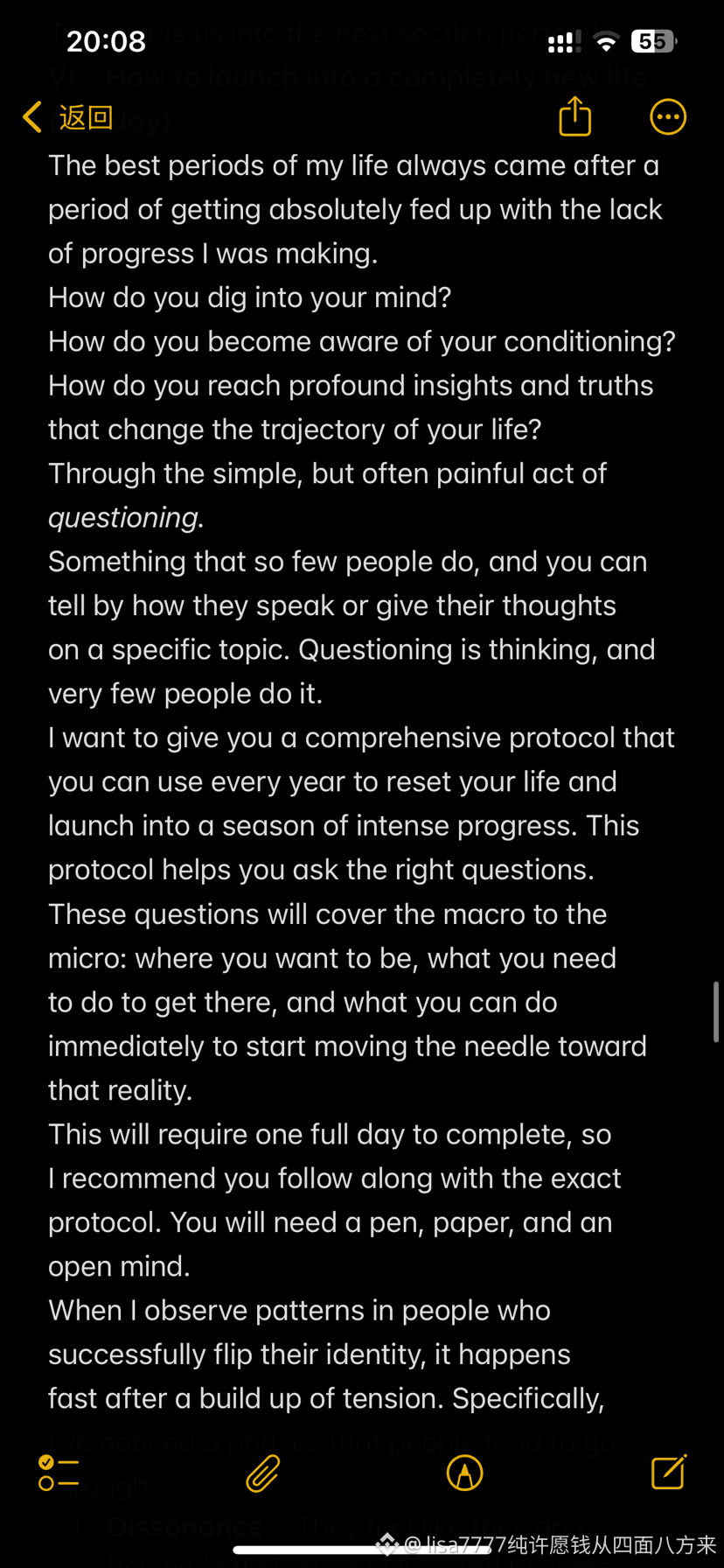724x1568 pixels.
Task: Attach a file with the paperclip icon
Action: pos(262,1473)
